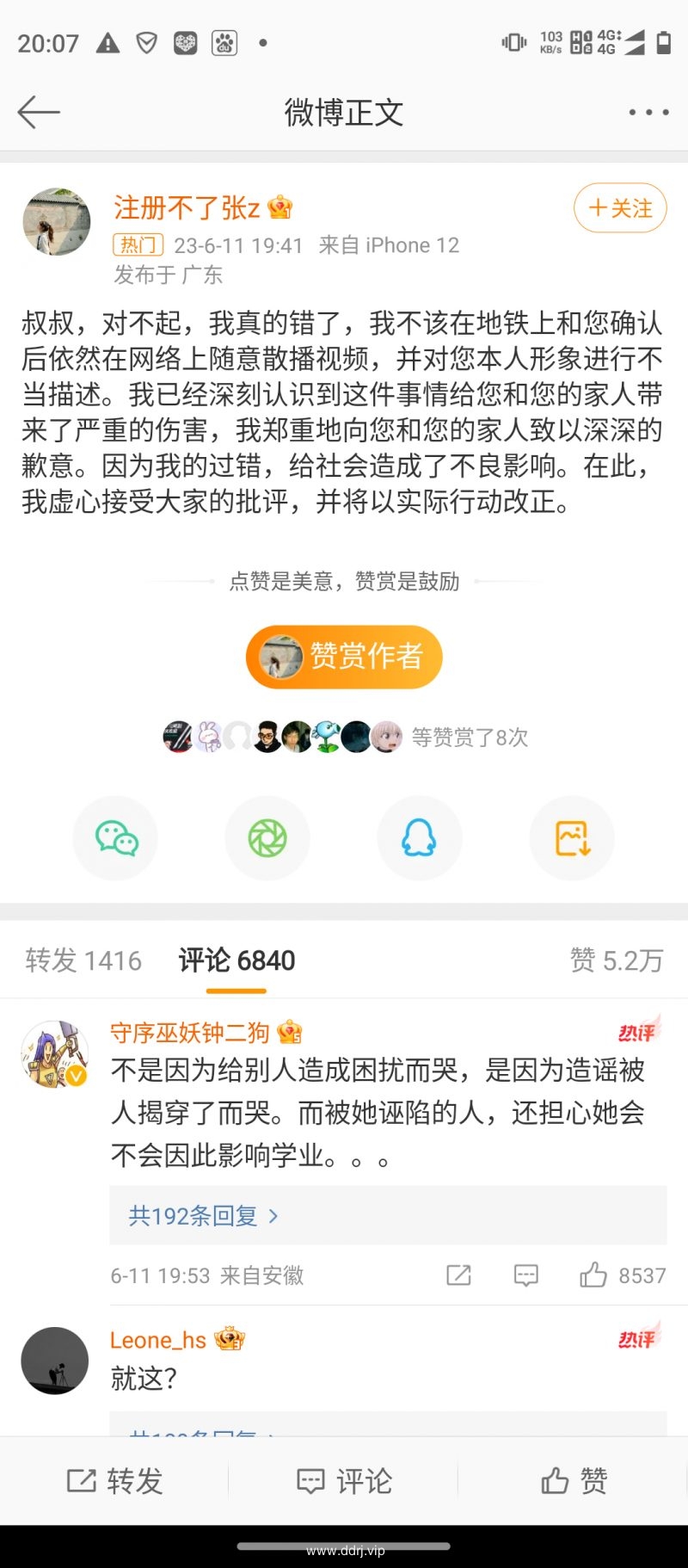Open Leone_hs's profile name

coord(158,1340)
